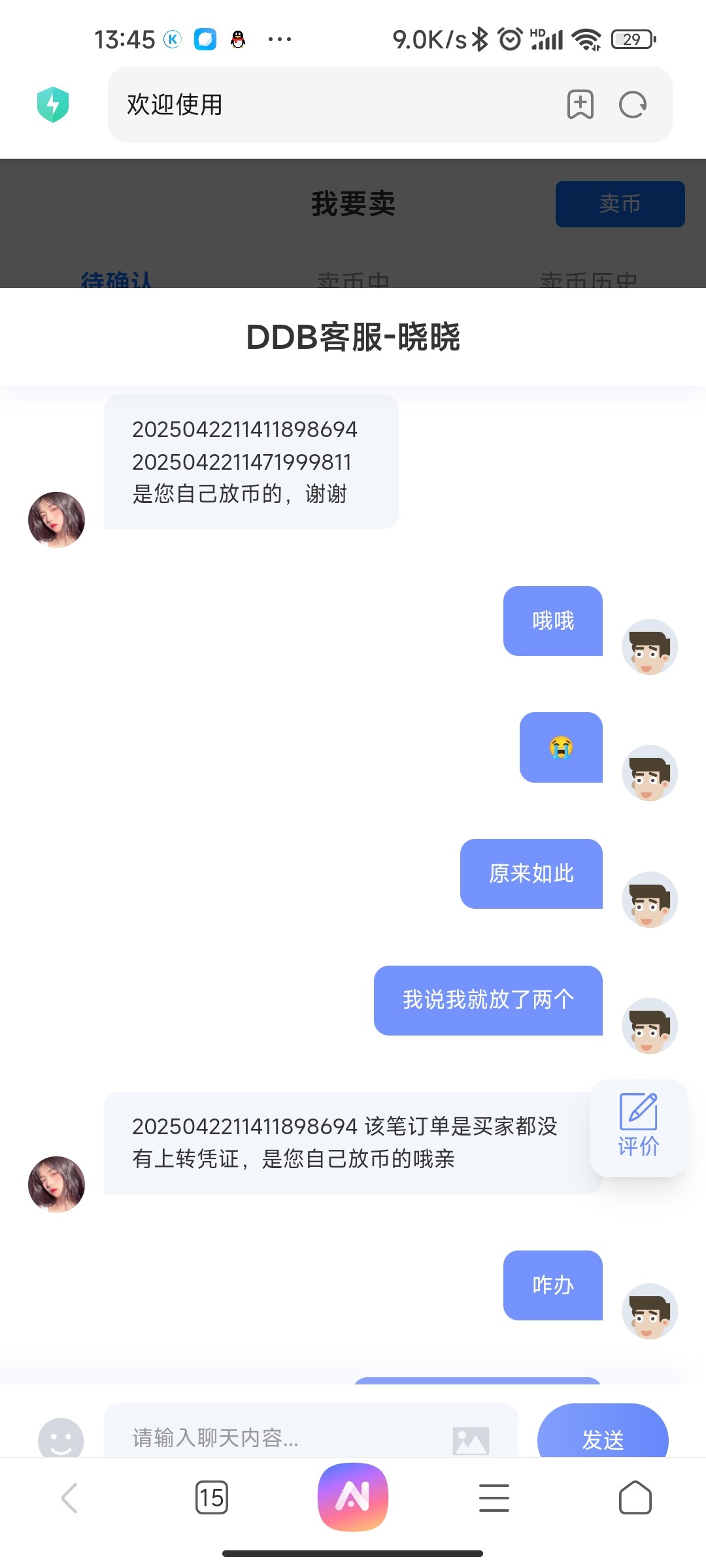This screenshot has height=1568, width=706.
Task: Bookmark this page in the browser
Action: tap(580, 105)
